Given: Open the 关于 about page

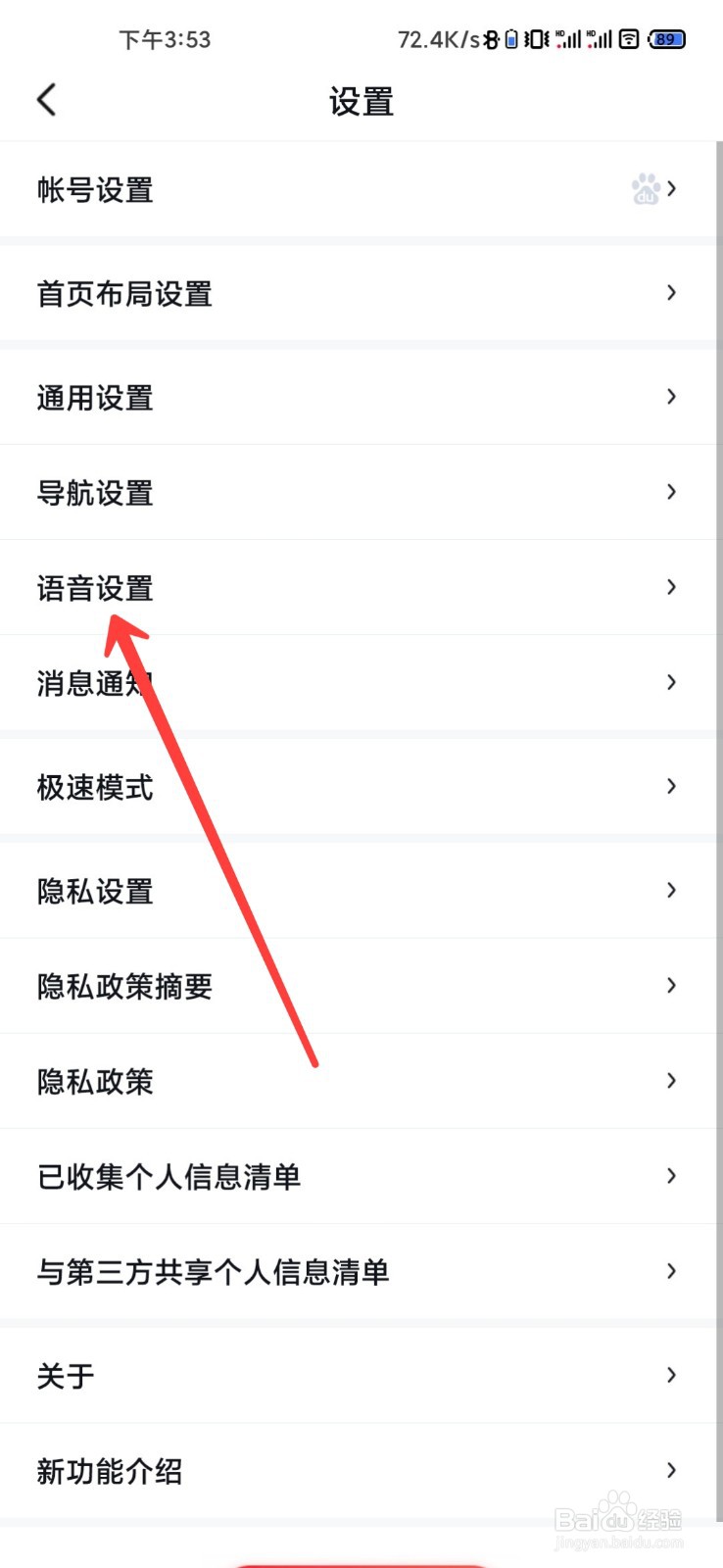Looking at the screenshot, I should point(64,1376).
